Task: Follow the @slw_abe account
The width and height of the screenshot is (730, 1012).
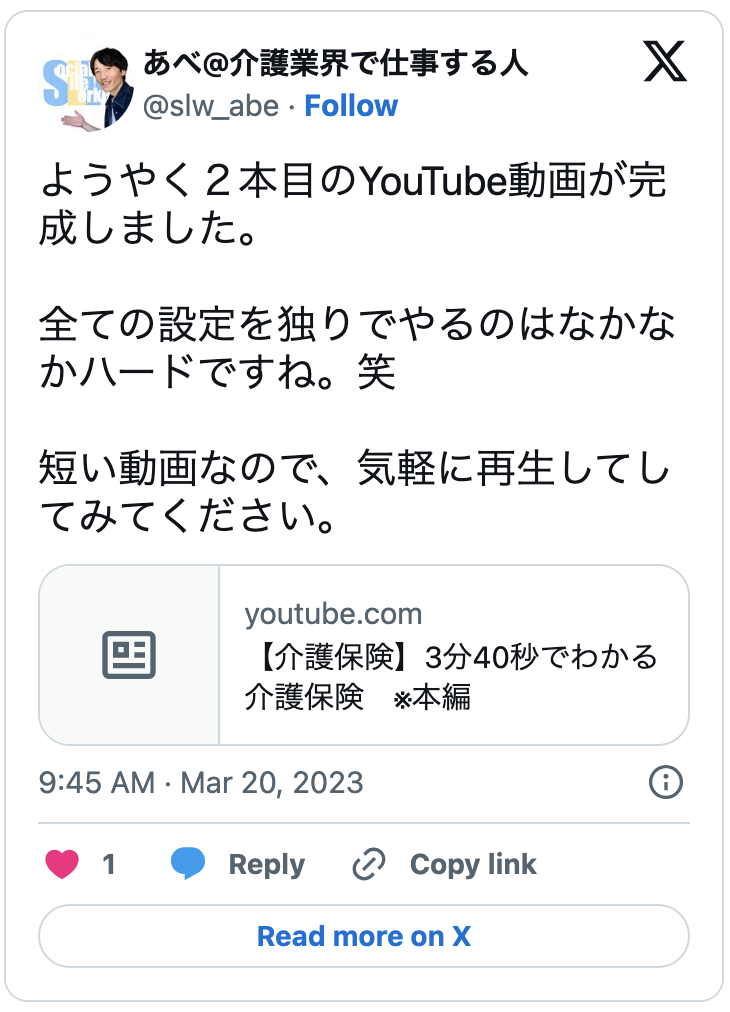Action: pos(351,106)
